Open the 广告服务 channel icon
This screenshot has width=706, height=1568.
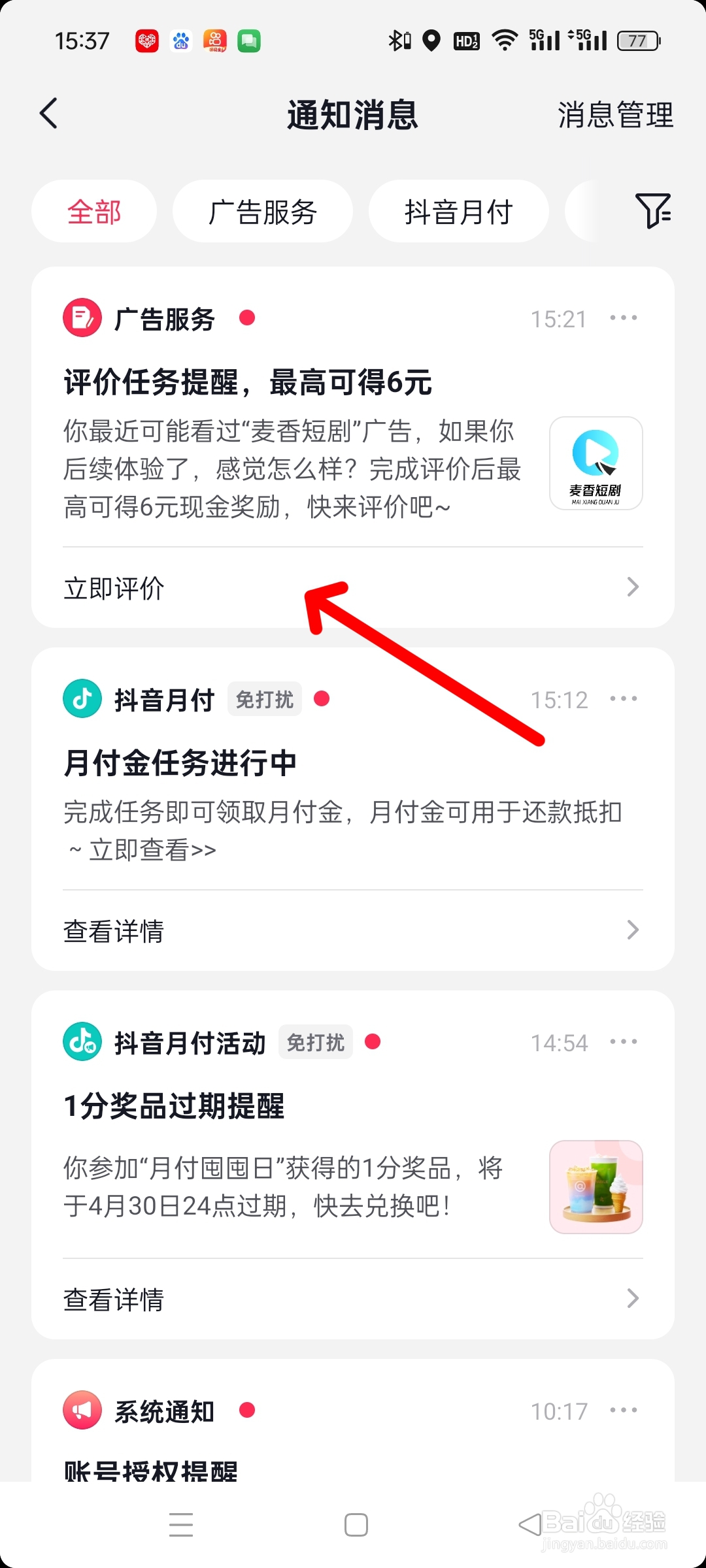[x=81, y=319]
